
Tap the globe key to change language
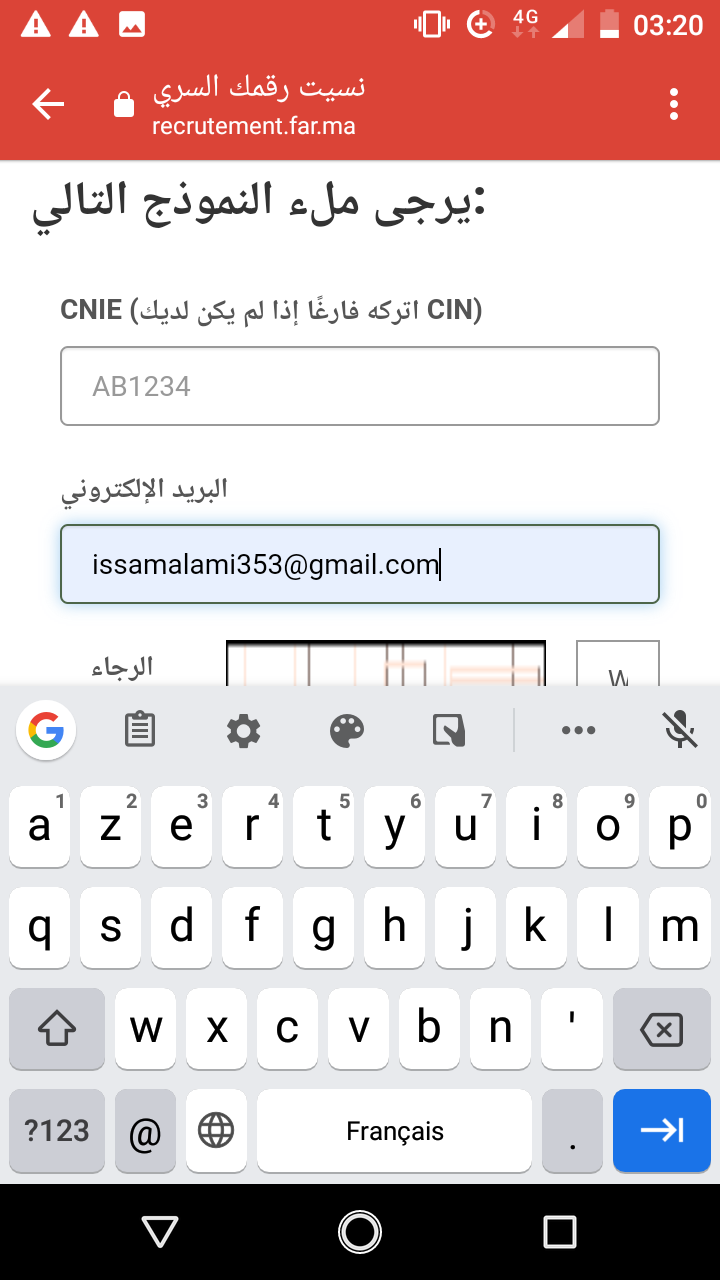click(x=216, y=1131)
